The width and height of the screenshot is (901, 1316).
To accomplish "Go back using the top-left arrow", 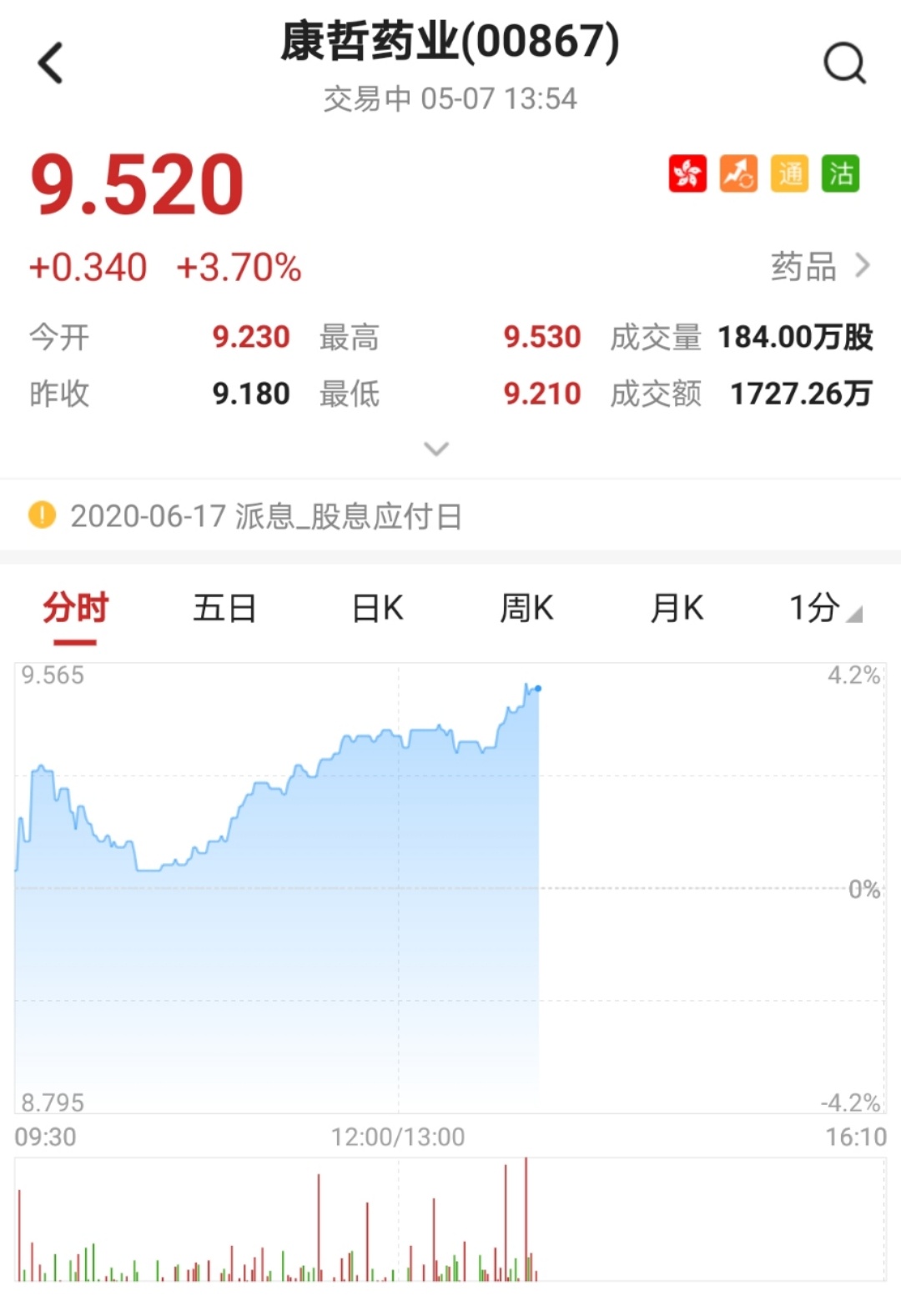I will click(51, 63).
